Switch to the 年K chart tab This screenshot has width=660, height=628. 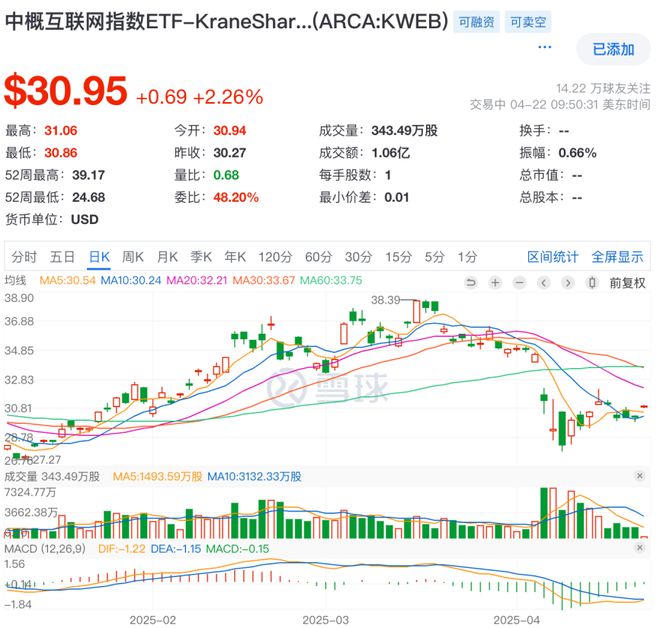235,256
